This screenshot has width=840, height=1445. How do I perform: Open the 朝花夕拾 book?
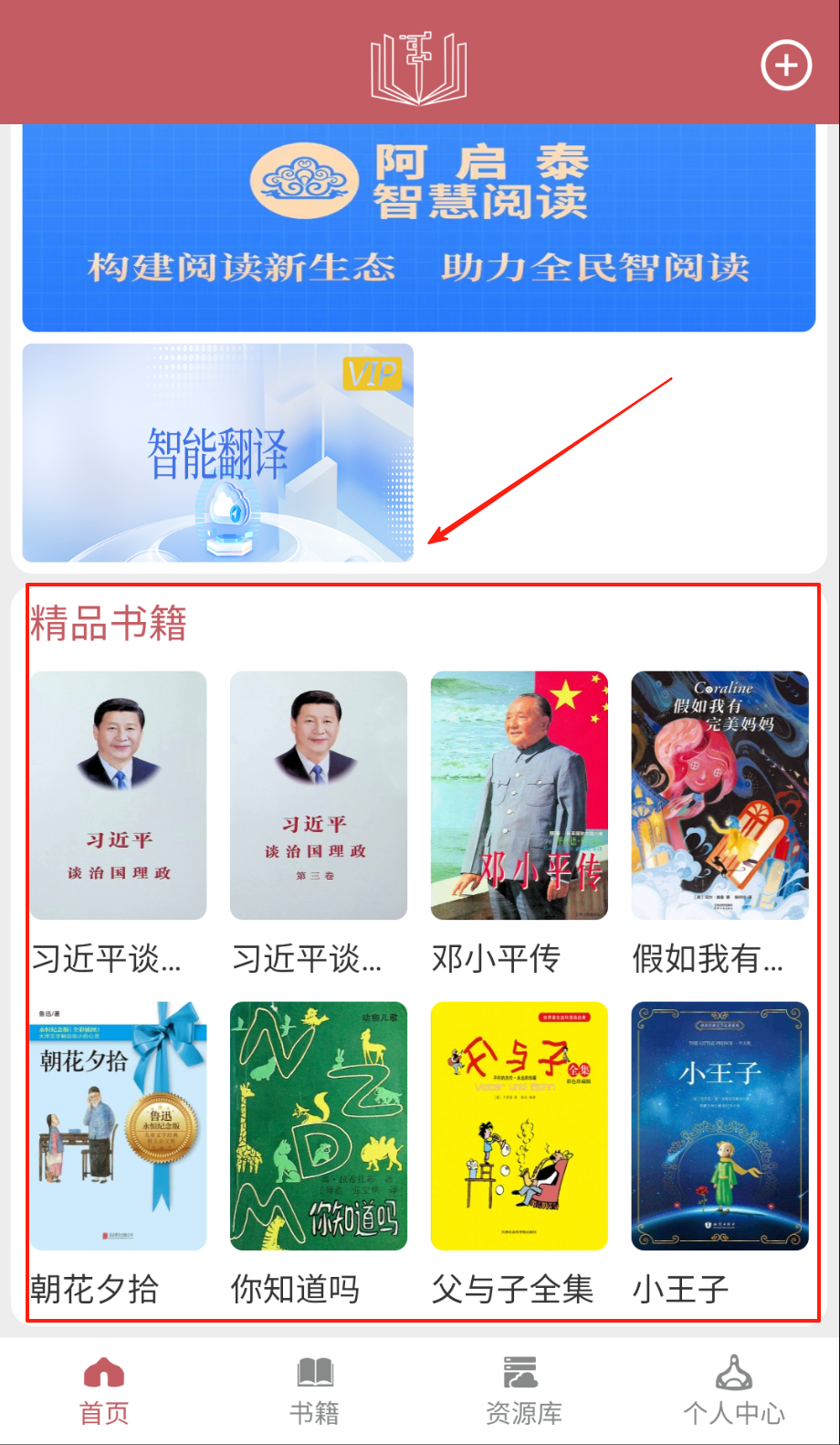(x=119, y=1126)
